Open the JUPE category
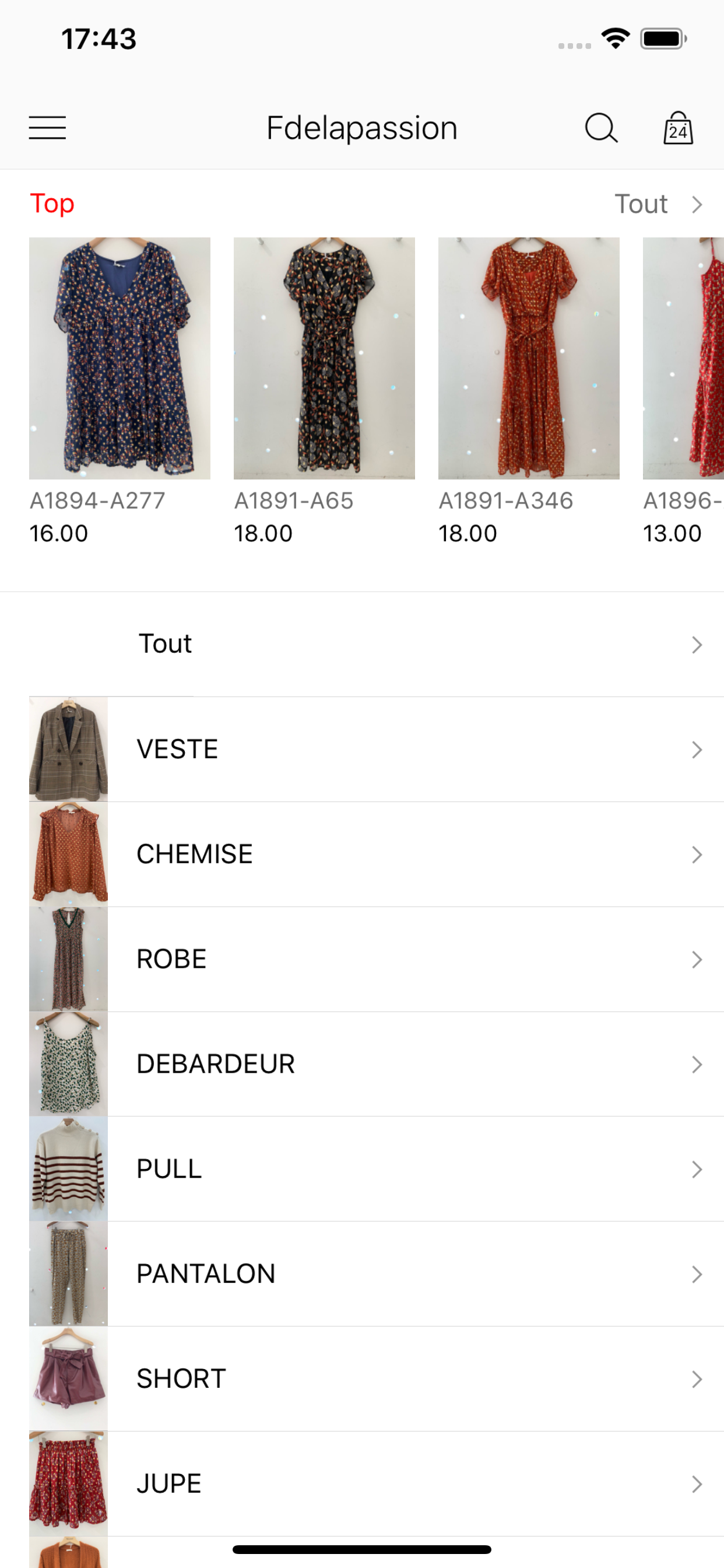724x1568 pixels. [x=365, y=1483]
